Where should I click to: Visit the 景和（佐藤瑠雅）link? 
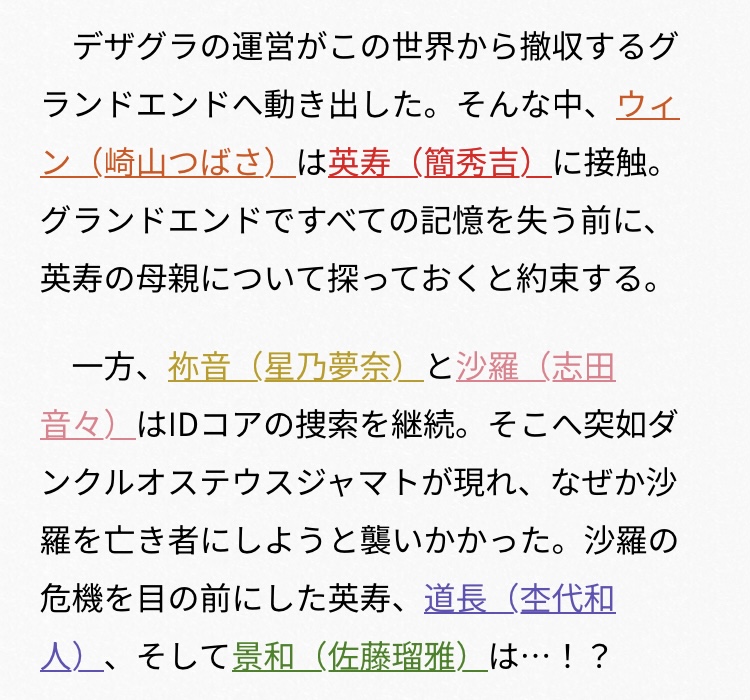(358, 657)
